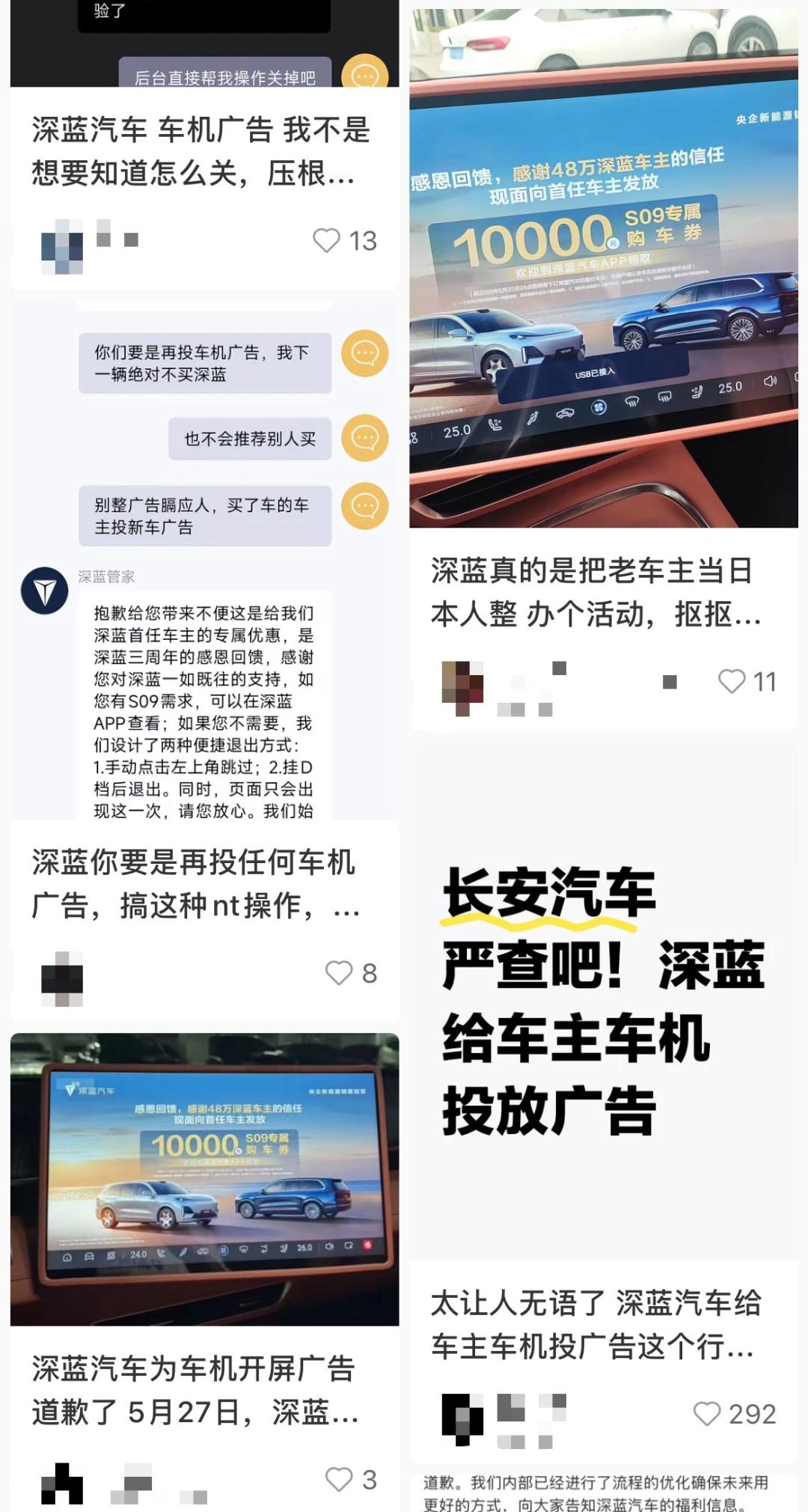Open the post "深蓝真的是把老车主当日本人整"

point(595,591)
